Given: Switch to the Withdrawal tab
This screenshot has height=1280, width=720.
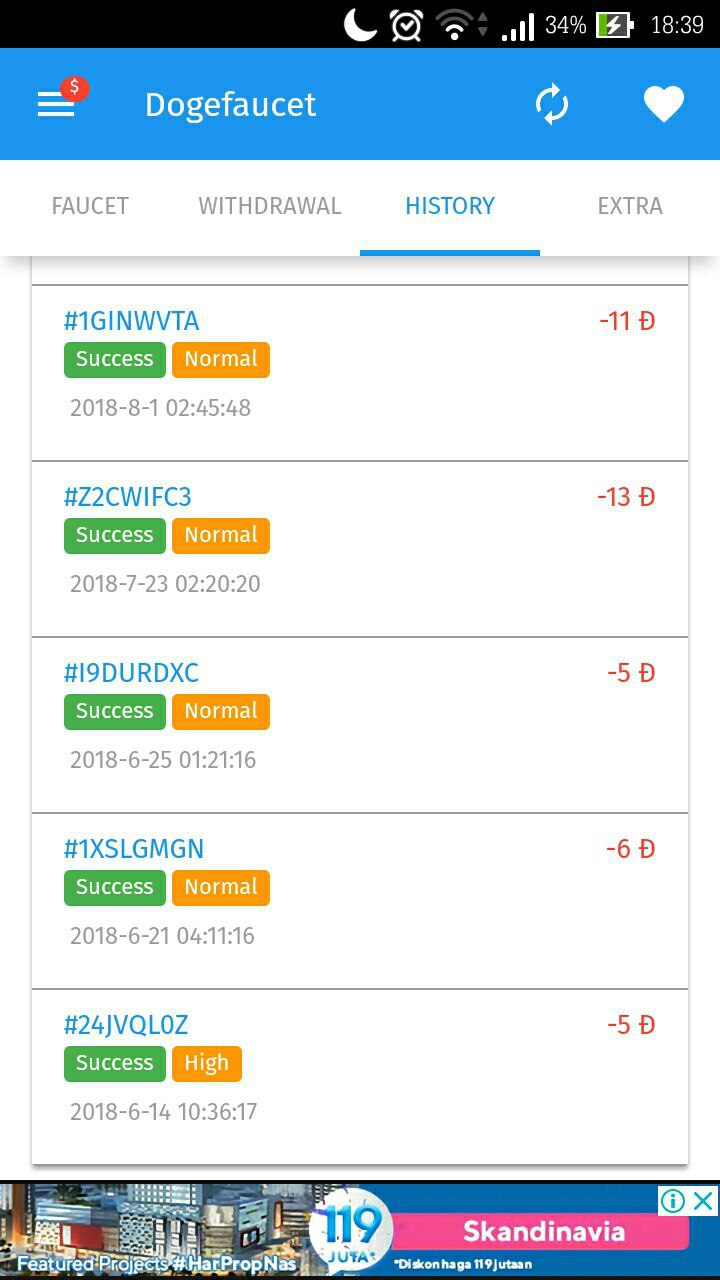Looking at the screenshot, I should [270, 206].
